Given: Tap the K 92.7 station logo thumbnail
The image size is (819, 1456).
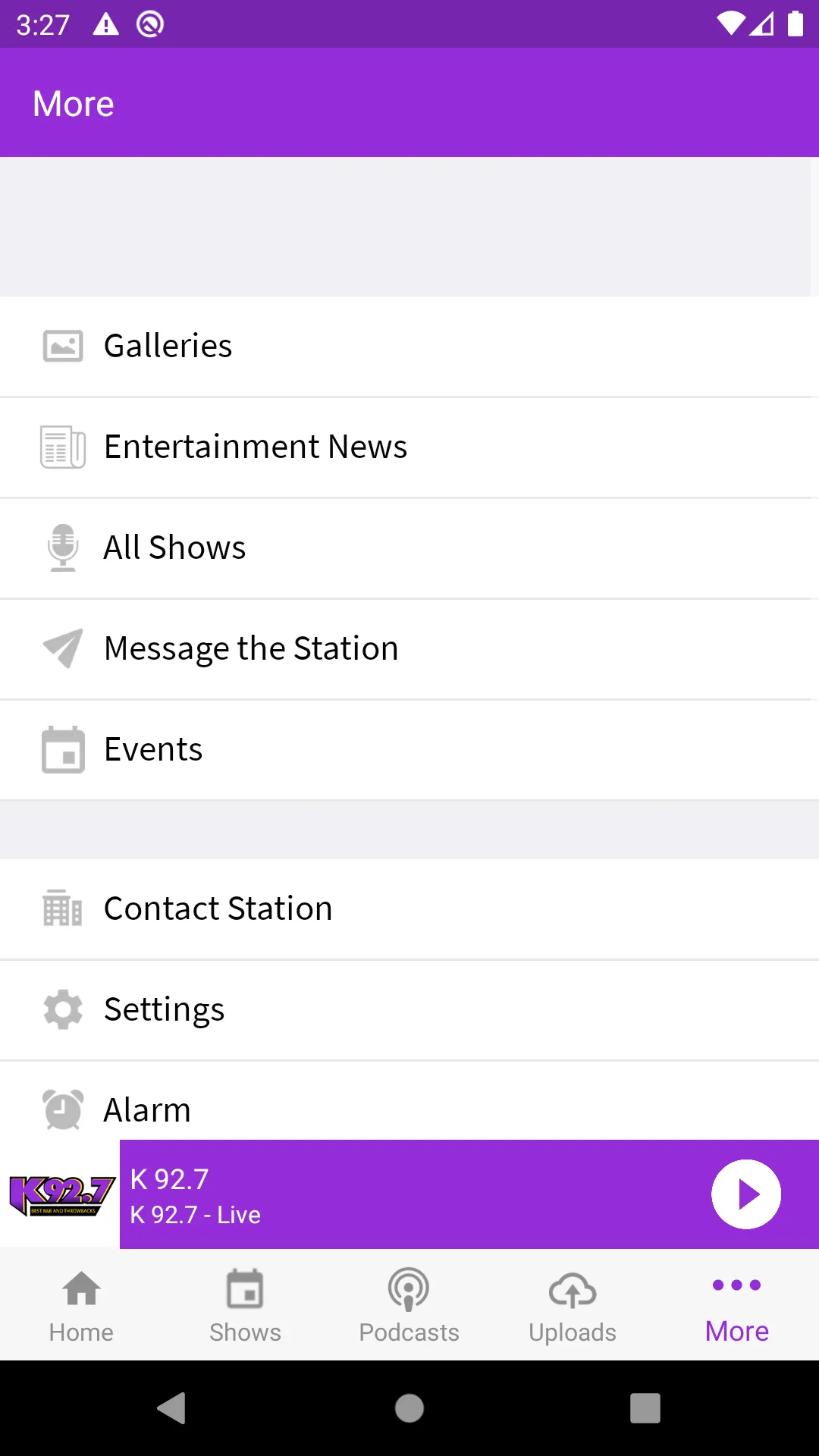Looking at the screenshot, I should pos(61,1194).
